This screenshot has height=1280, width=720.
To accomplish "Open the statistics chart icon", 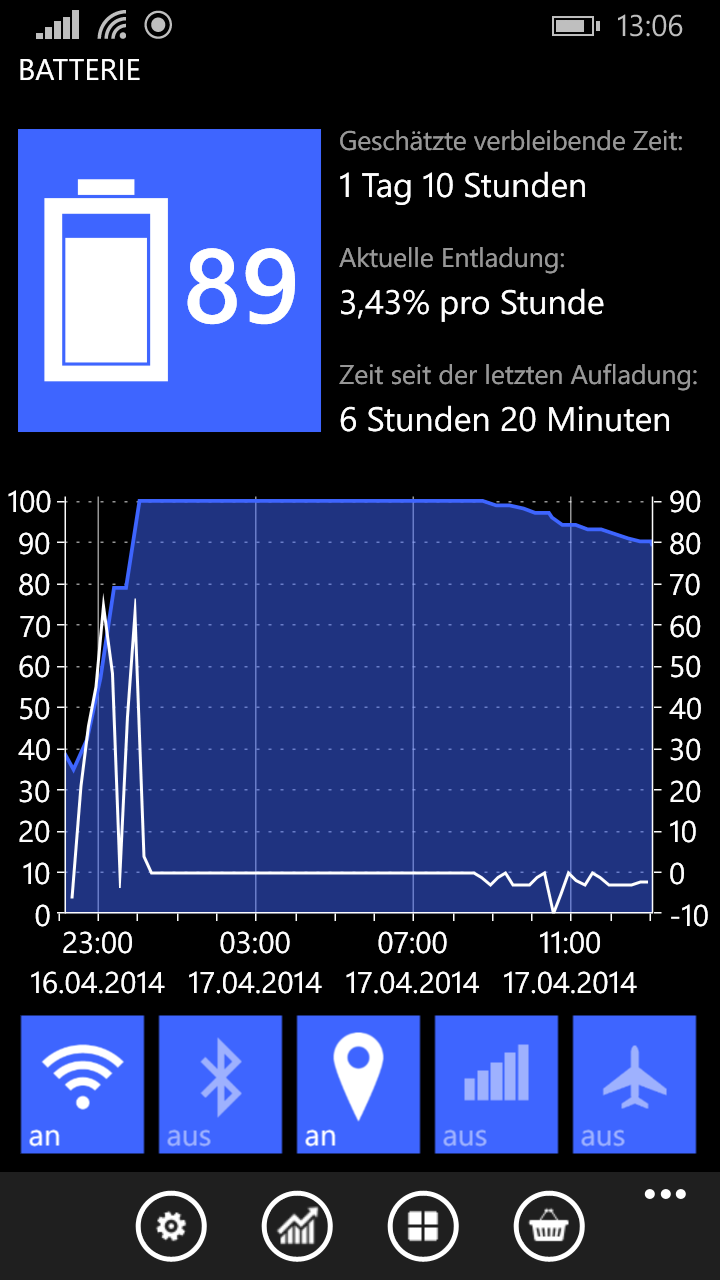I will 297,1226.
